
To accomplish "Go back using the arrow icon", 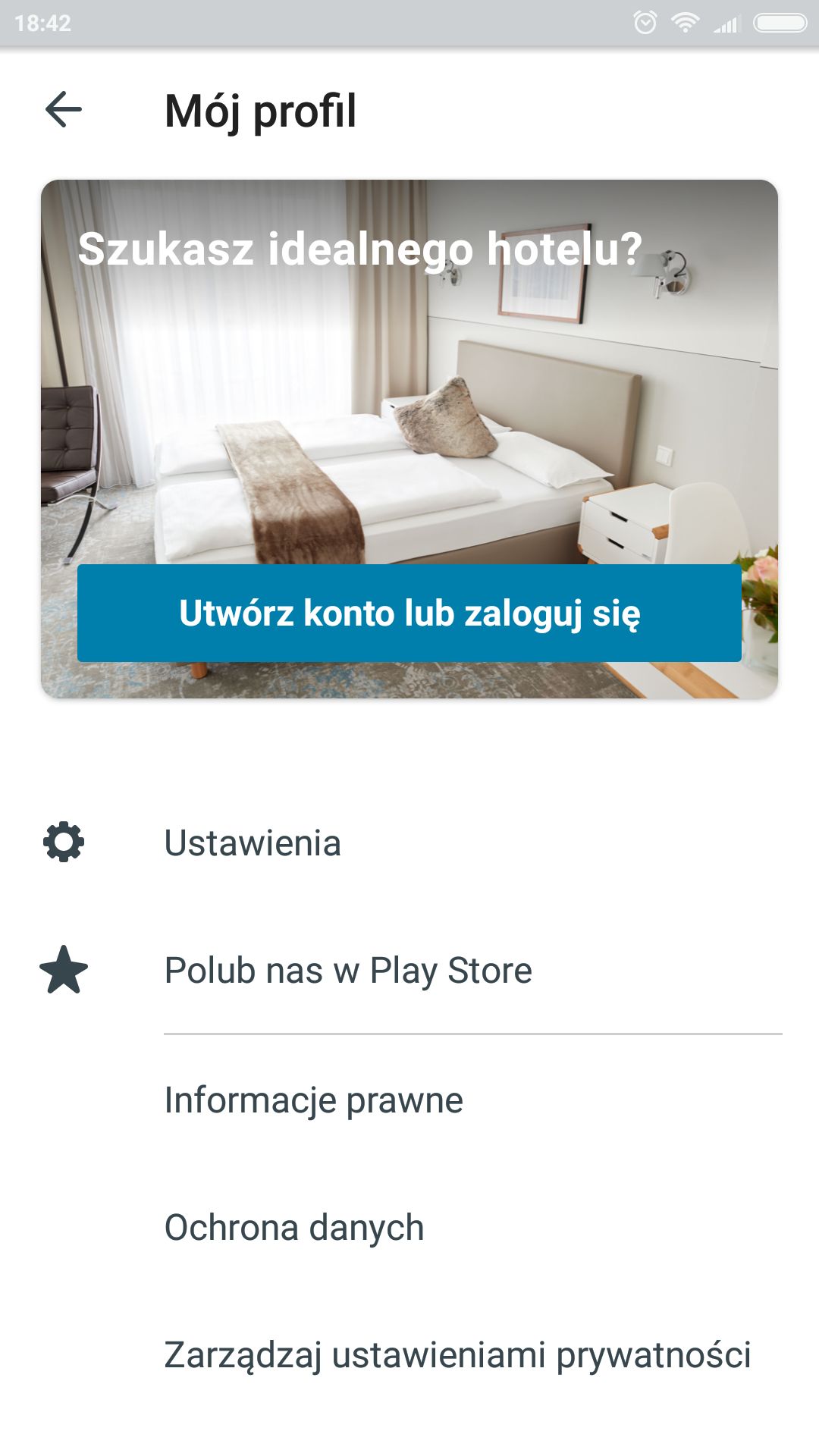I will point(64,110).
